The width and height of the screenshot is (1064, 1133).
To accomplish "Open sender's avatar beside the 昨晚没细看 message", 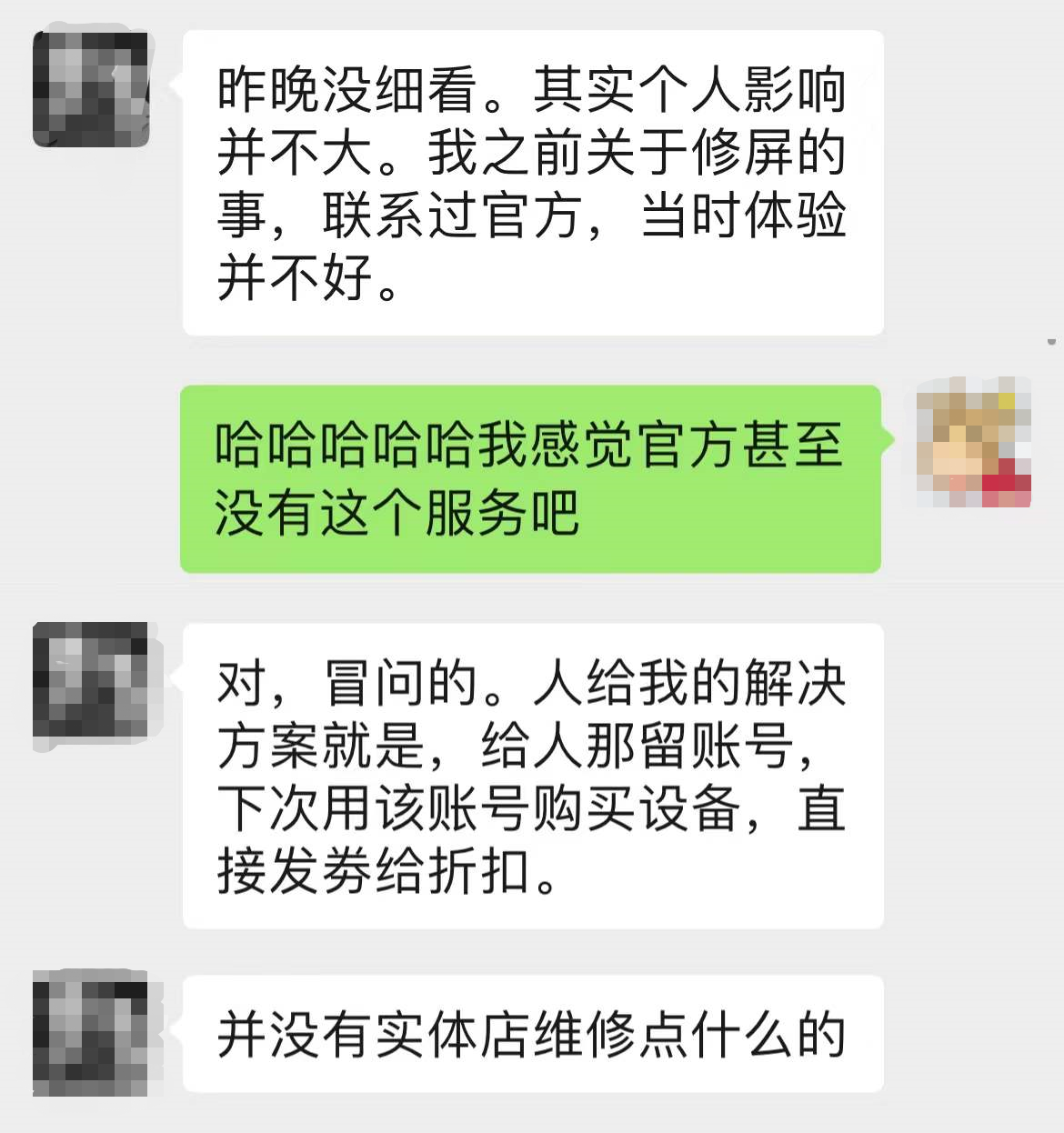I will 91,89.
